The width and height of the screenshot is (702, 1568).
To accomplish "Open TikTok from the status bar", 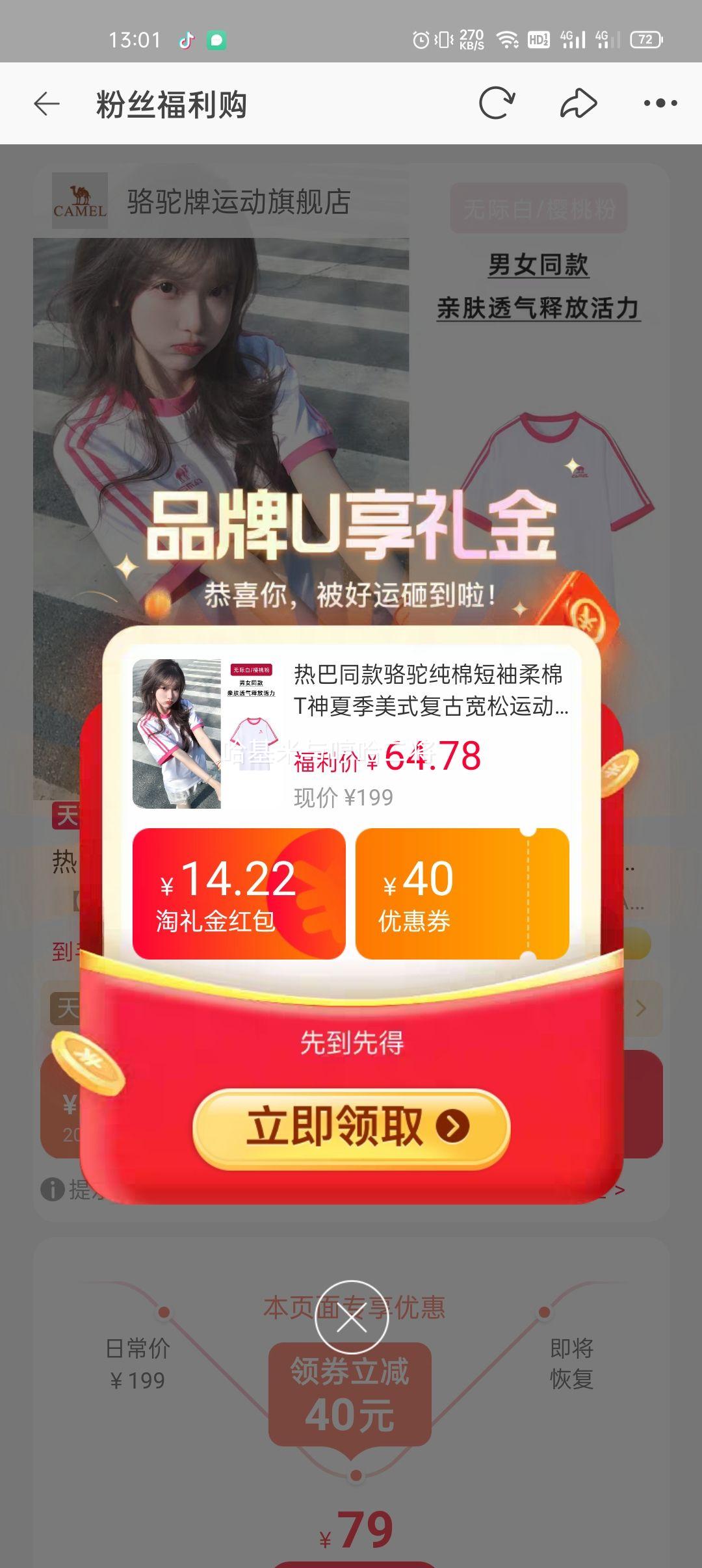I will click(x=186, y=40).
